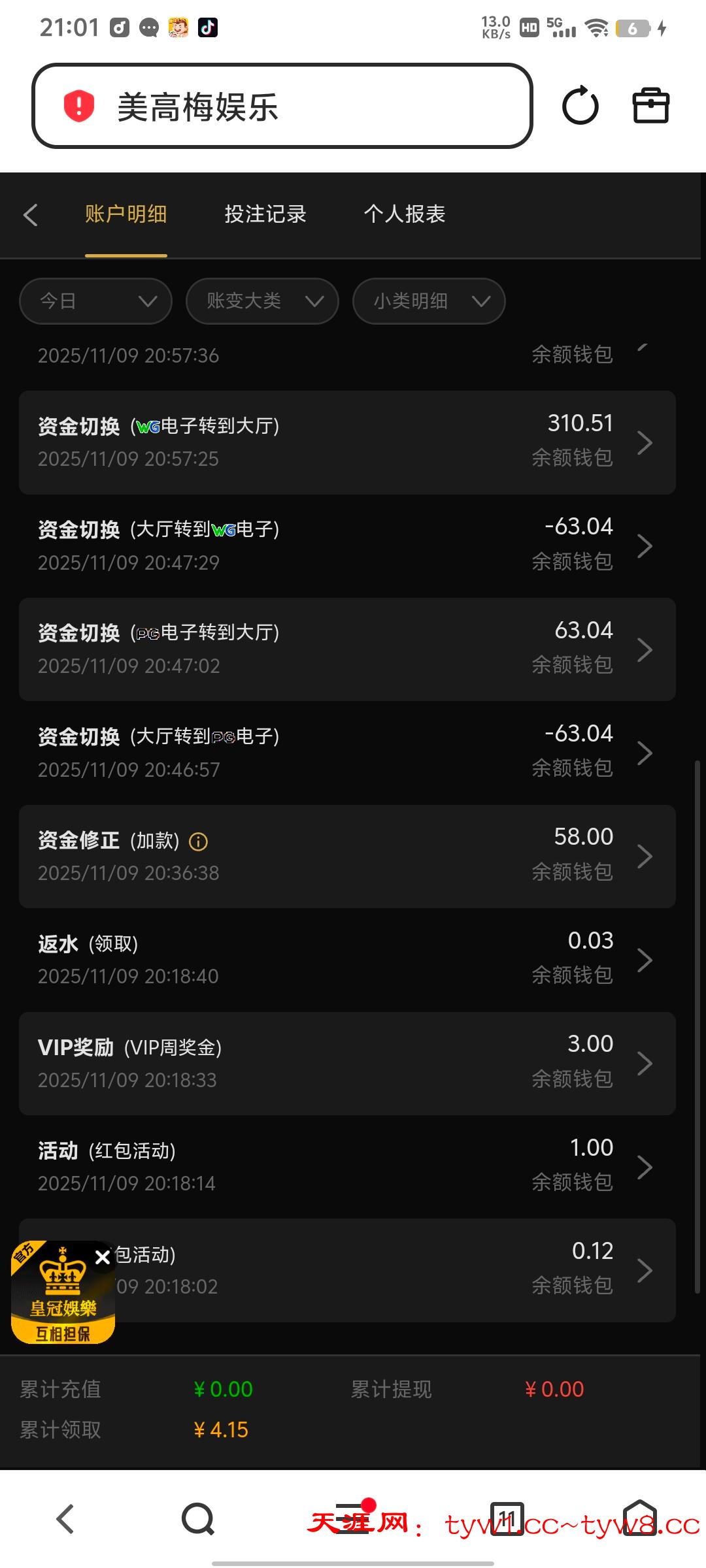
Task: Tap the 美高梅娱乐 address bar
Action: tap(281, 106)
